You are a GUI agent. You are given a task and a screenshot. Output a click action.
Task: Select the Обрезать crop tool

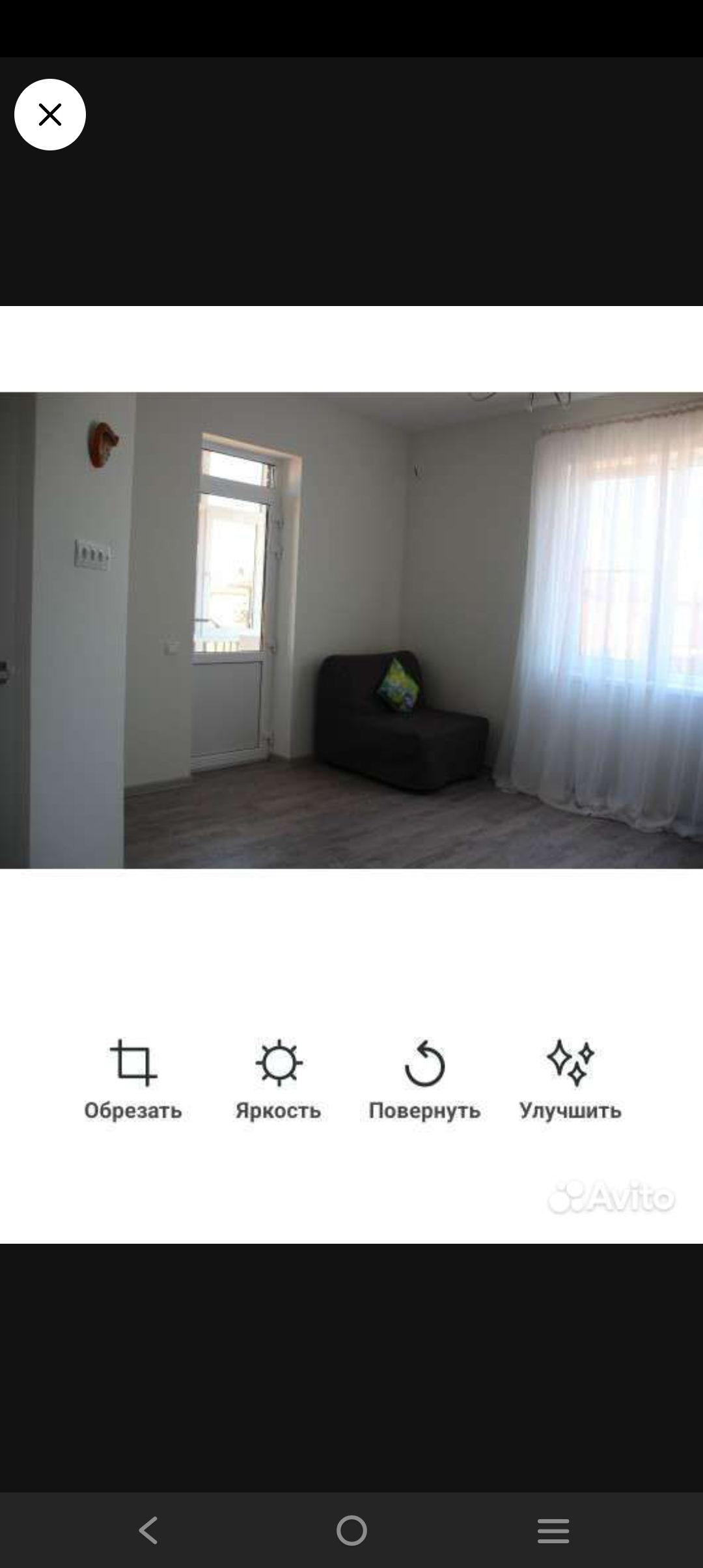pos(133,1079)
